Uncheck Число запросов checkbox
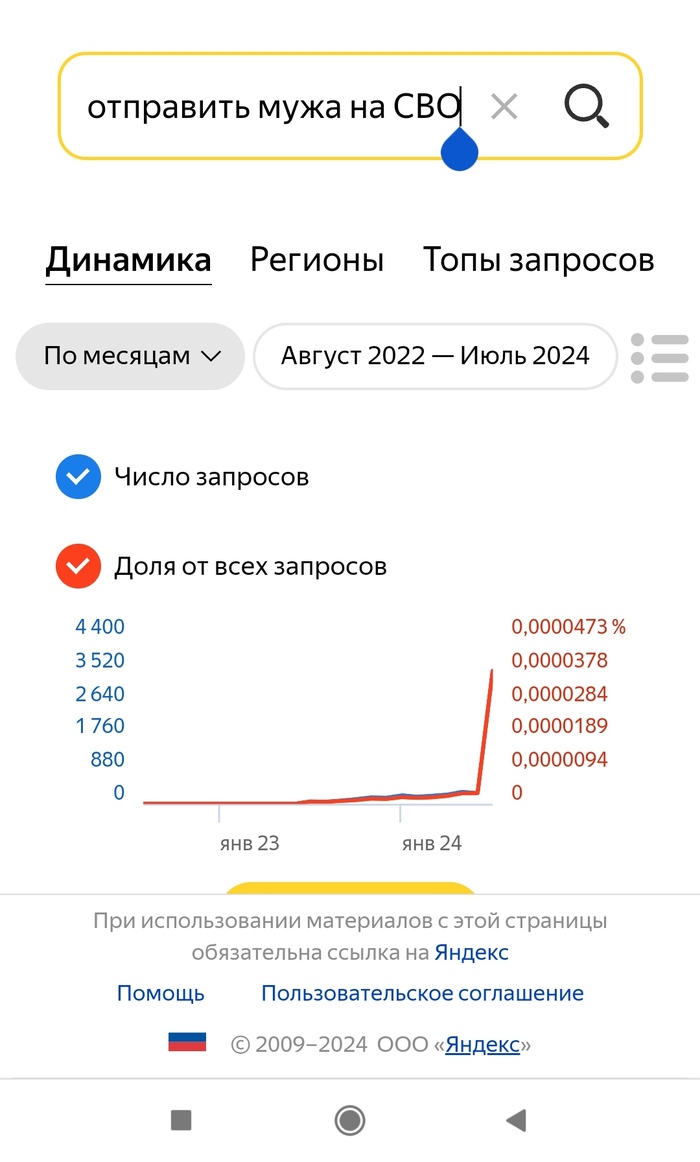This screenshot has height=1162, width=700. coord(78,477)
